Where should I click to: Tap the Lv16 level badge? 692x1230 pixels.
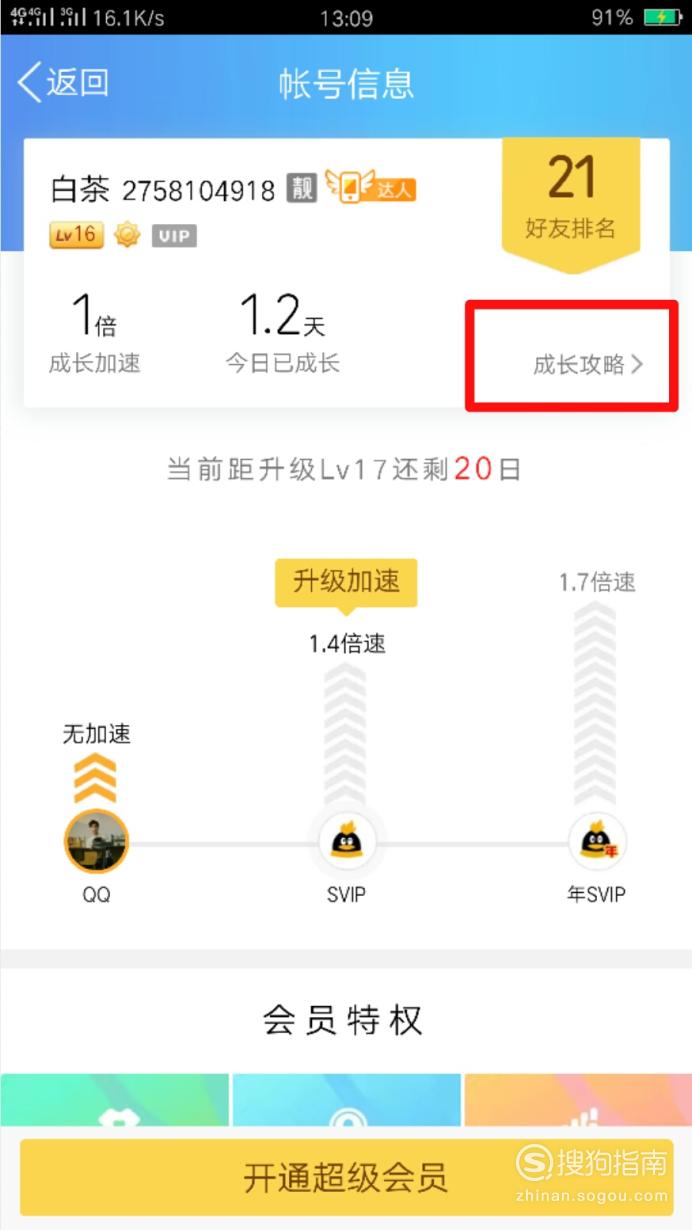(77, 236)
